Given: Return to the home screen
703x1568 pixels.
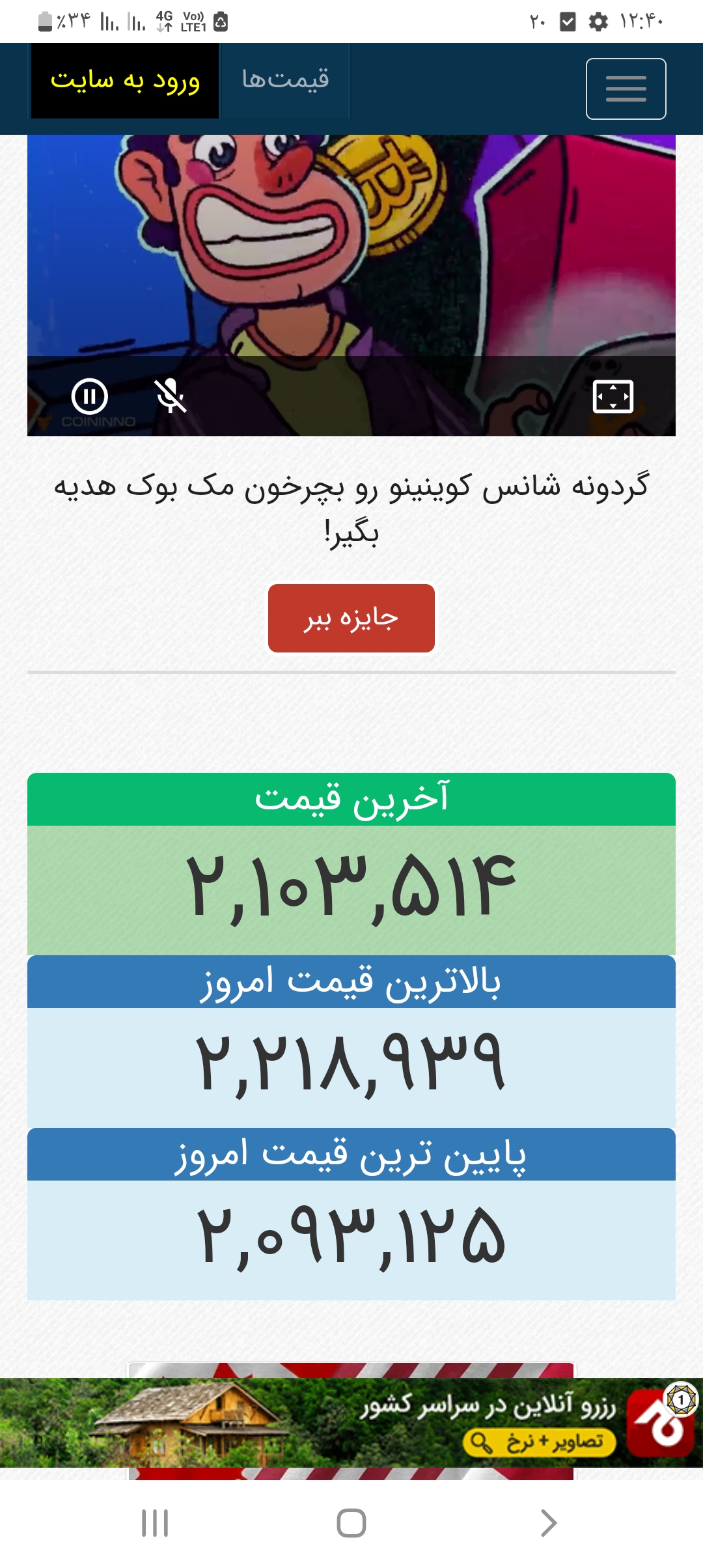Looking at the screenshot, I should [x=351, y=1523].
